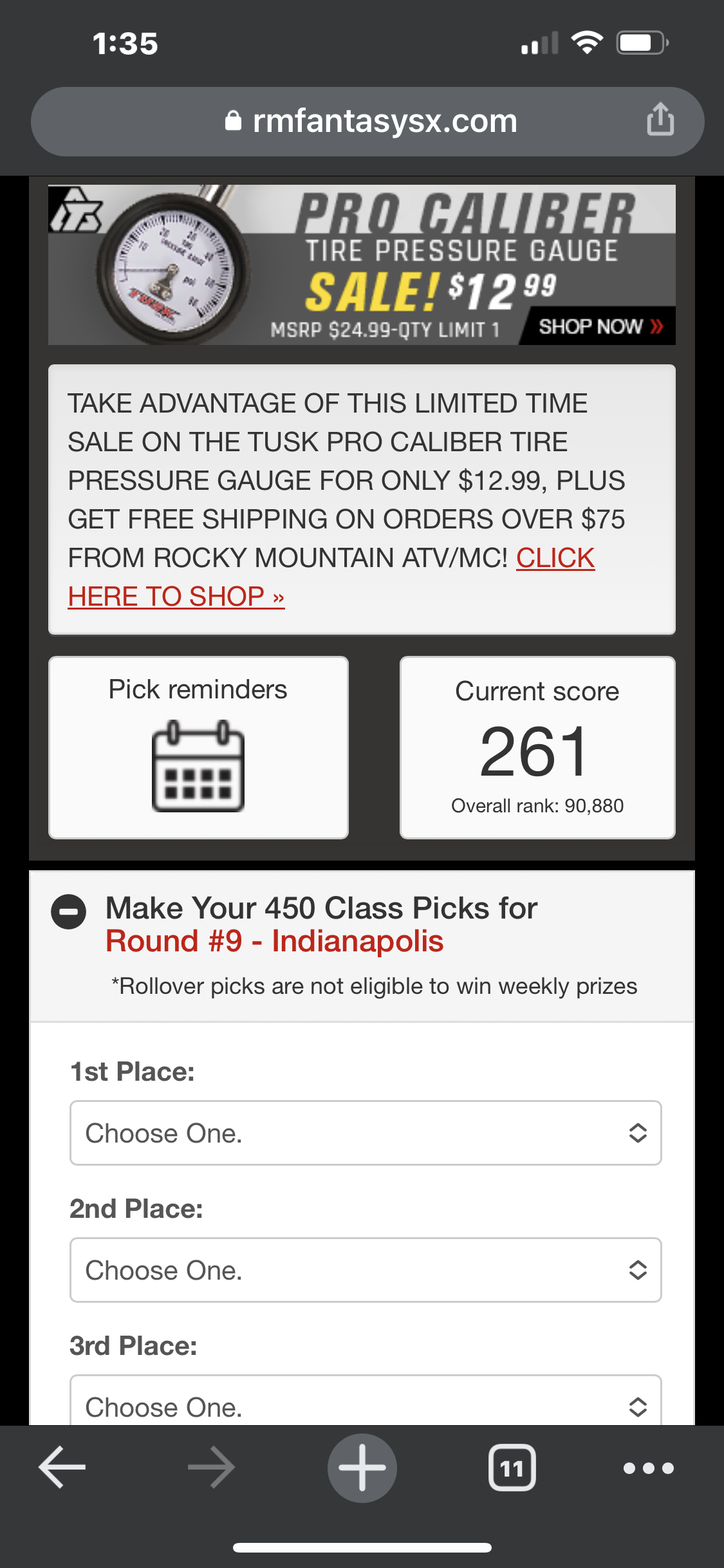Open the 3rd Place dropdown
The height and width of the screenshot is (1568, 724).
click(x=365, y=1405)
